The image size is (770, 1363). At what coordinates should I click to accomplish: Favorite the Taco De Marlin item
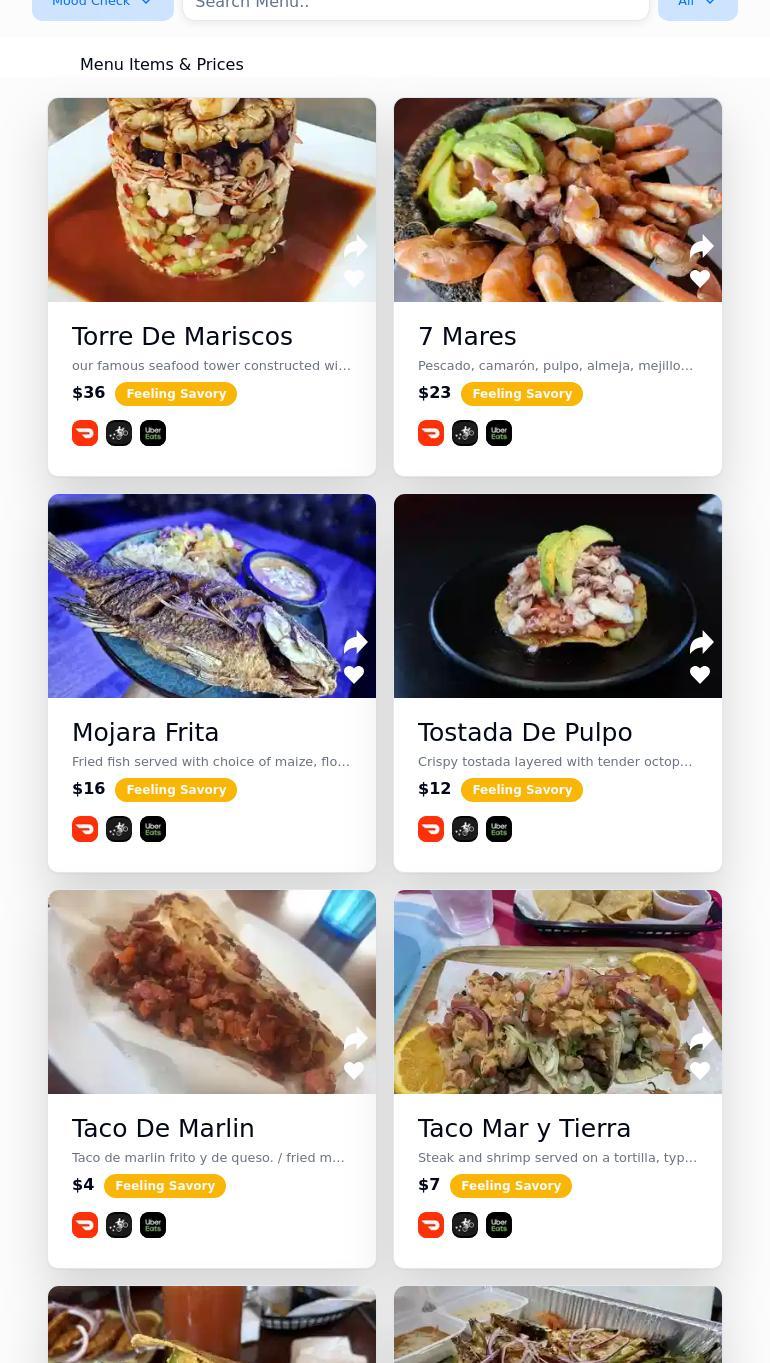(354, 1071)
